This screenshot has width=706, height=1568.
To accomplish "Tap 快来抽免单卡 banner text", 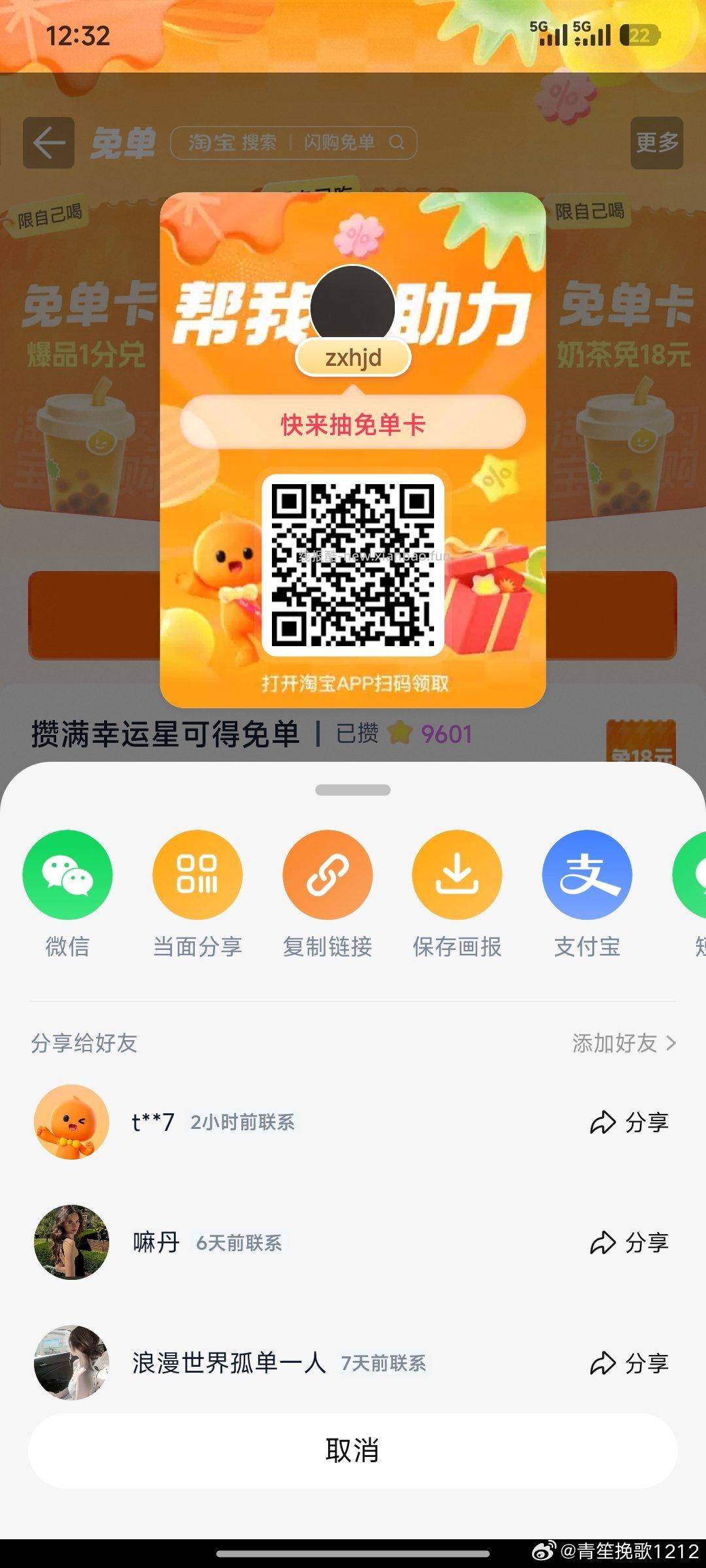I will 353,423.
